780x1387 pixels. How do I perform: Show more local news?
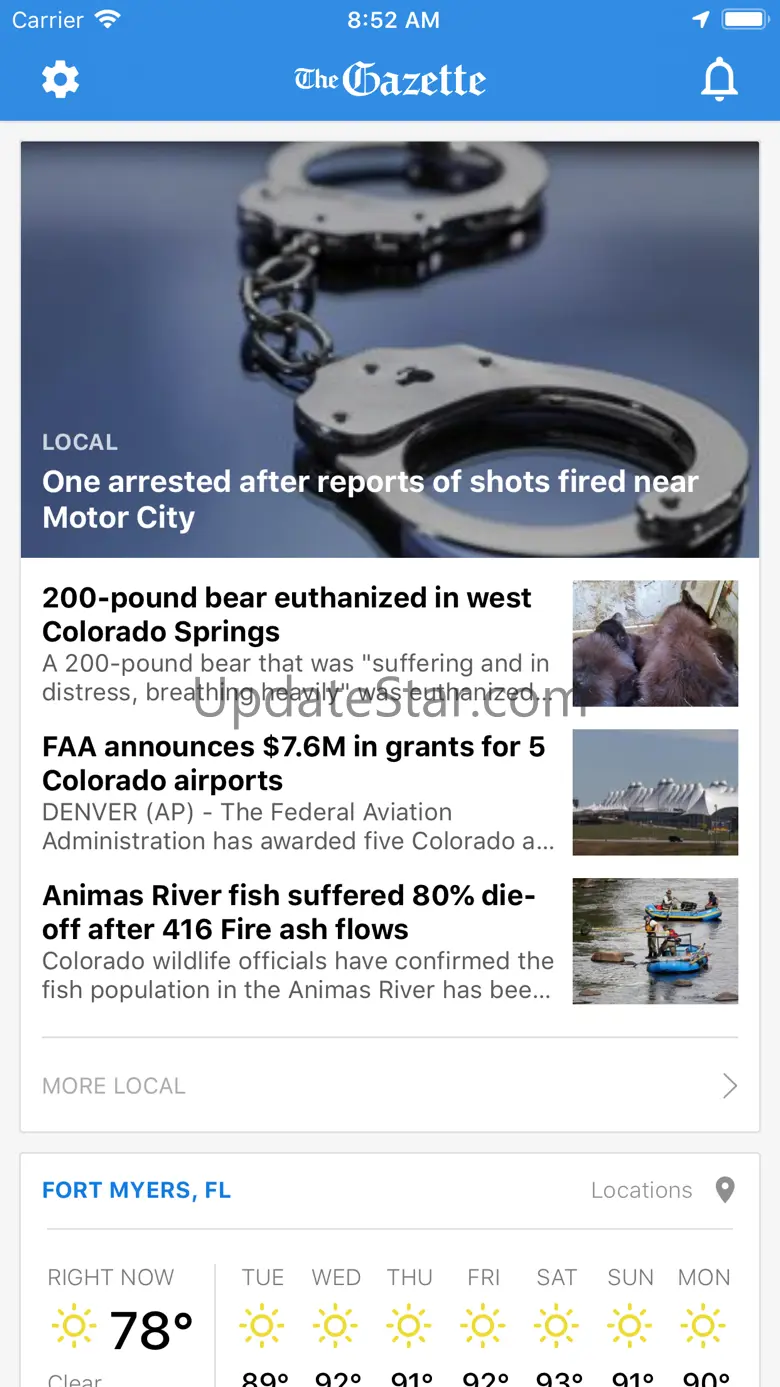pos(390,1086)
